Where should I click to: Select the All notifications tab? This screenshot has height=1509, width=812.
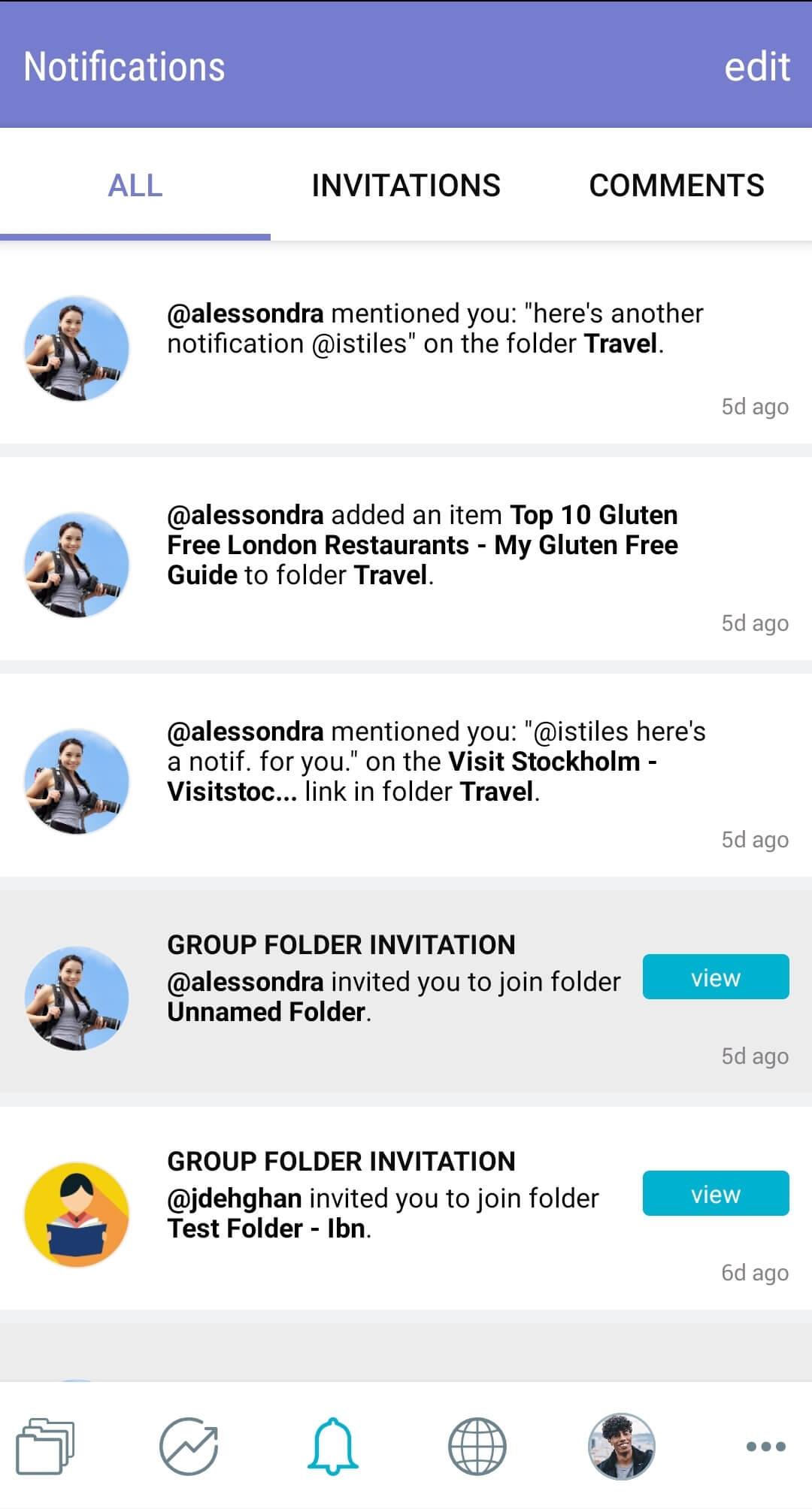point(135,186)
